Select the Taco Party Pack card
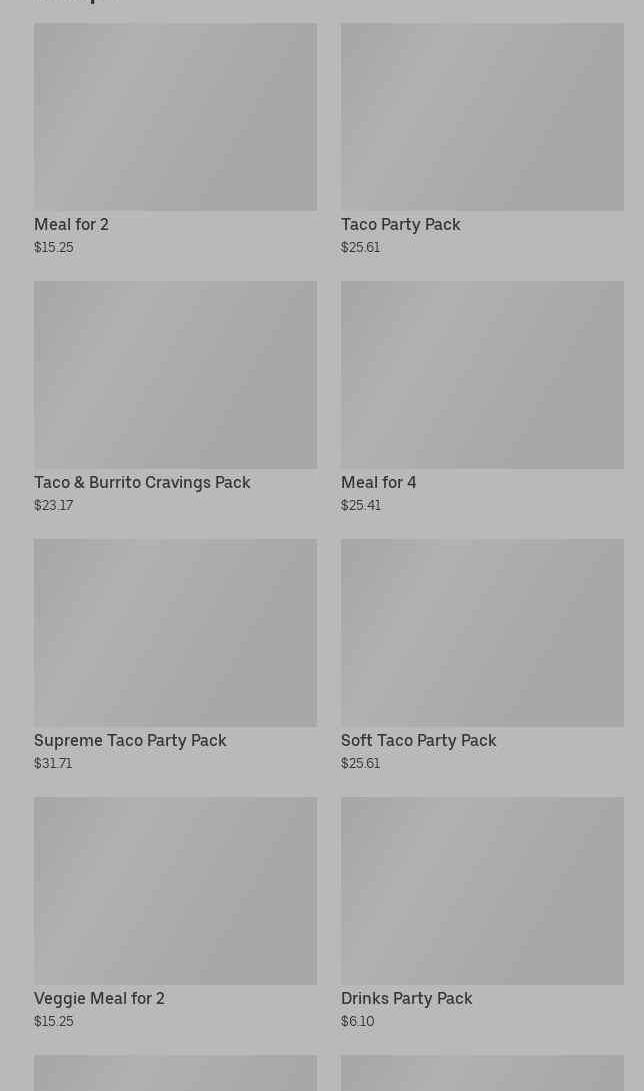This screenshot has width=644, height=1091. coord(482,139)
